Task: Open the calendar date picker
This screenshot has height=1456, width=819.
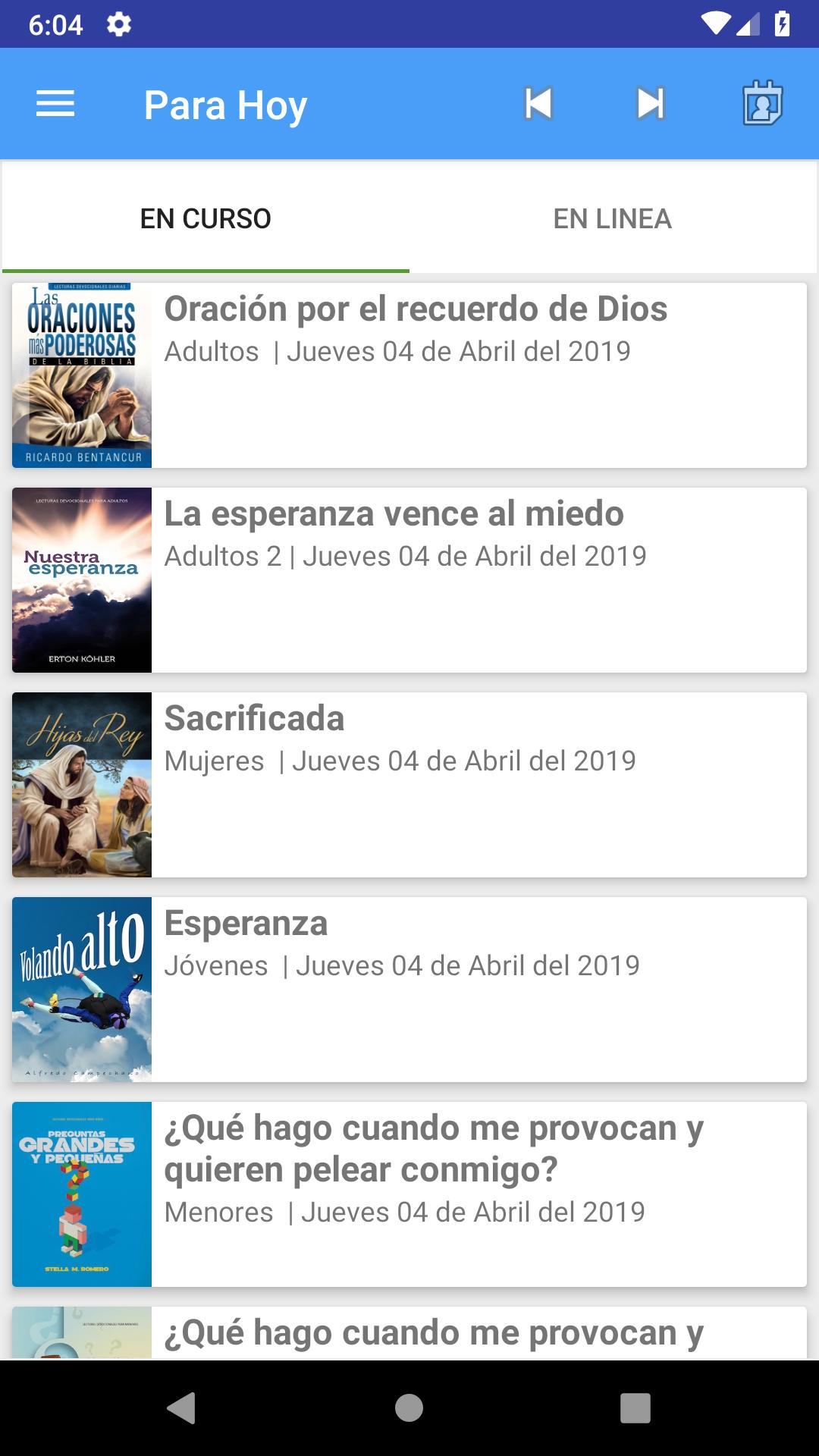Action: point(762,104)
